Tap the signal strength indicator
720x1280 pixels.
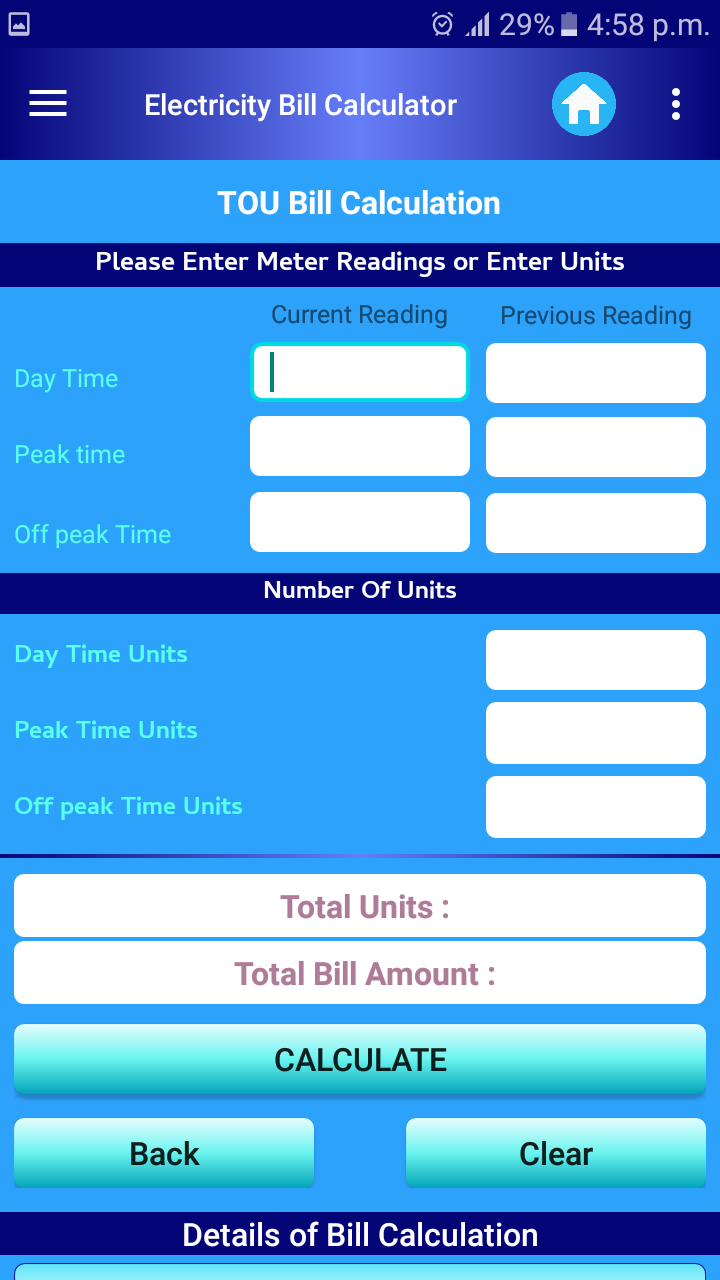478,24
